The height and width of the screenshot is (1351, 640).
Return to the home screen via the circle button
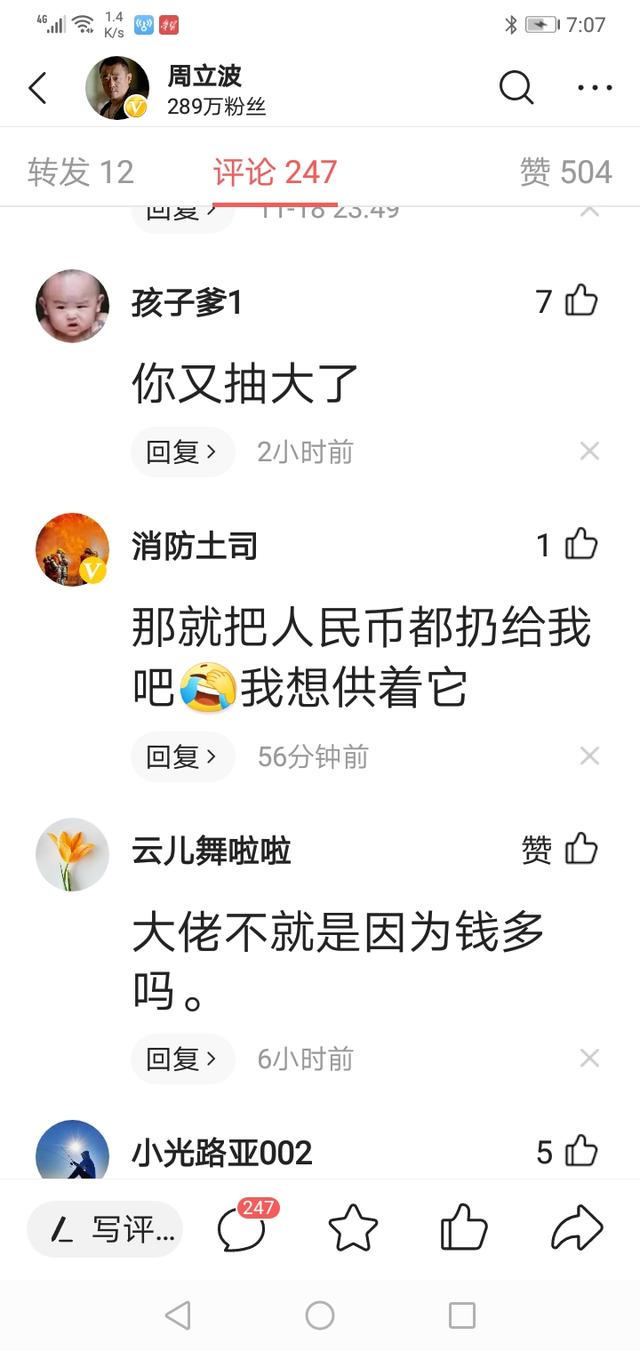click(x=320, y=1315)
